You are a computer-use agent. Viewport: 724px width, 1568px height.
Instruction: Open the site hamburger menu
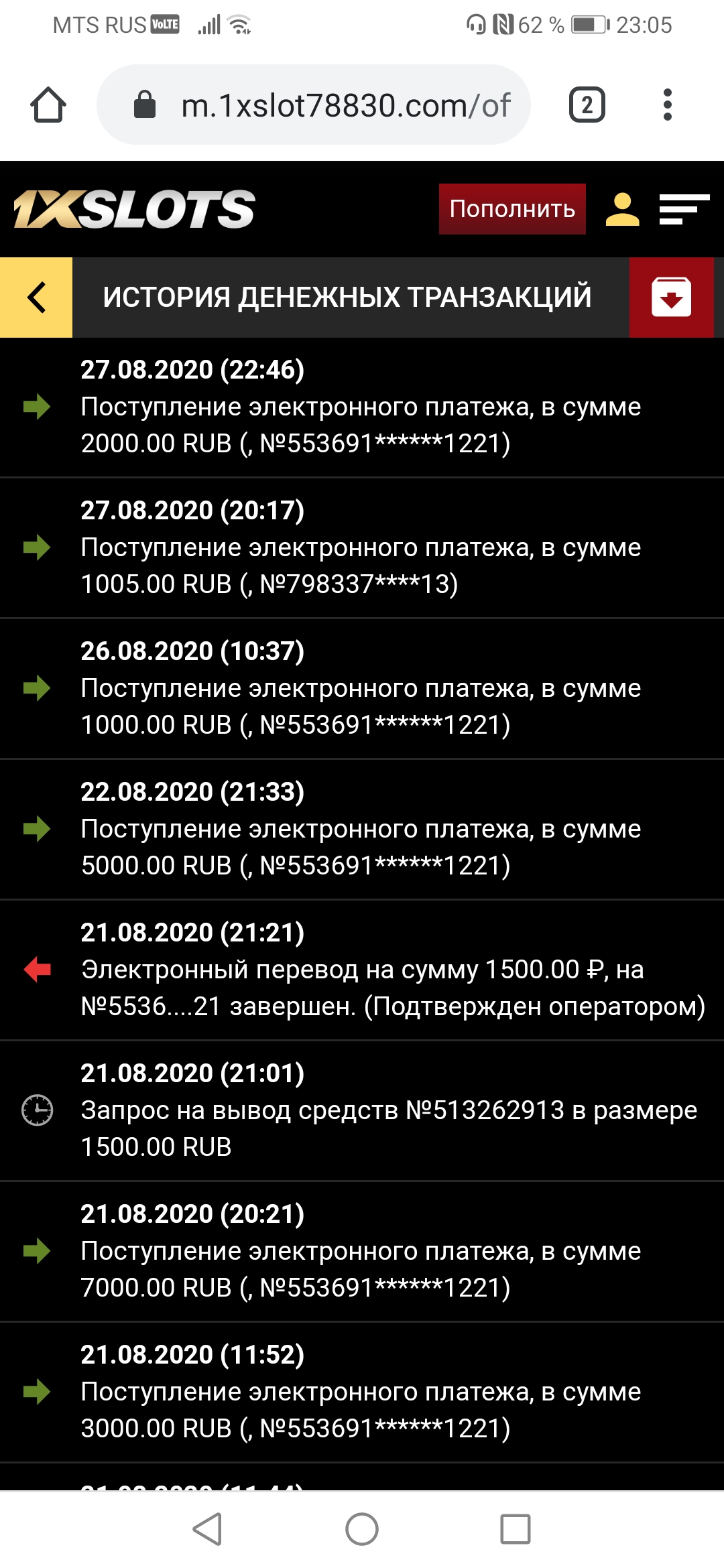click(x=684, y=209)
